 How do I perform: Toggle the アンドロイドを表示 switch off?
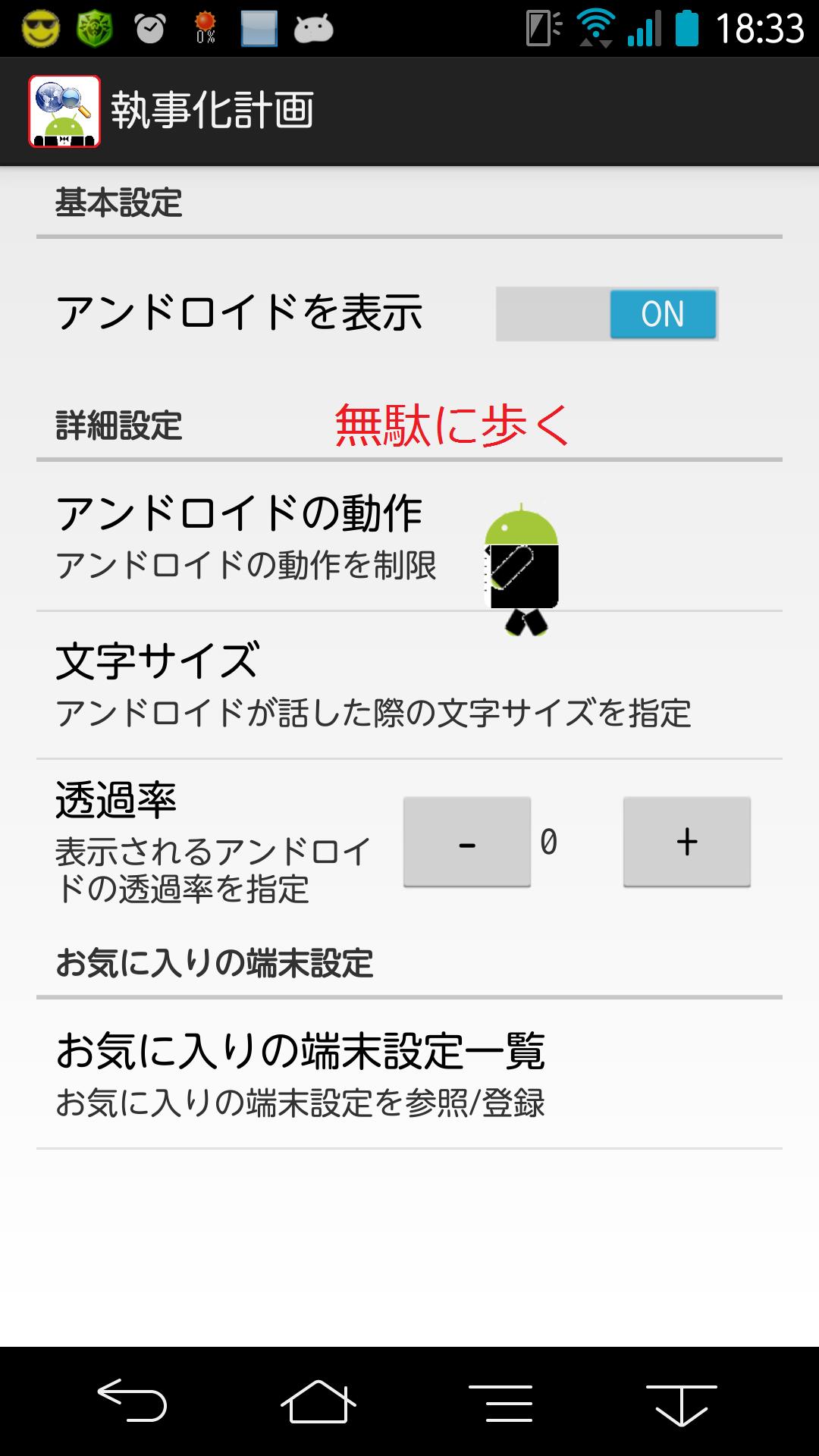(x=607, y=314)
